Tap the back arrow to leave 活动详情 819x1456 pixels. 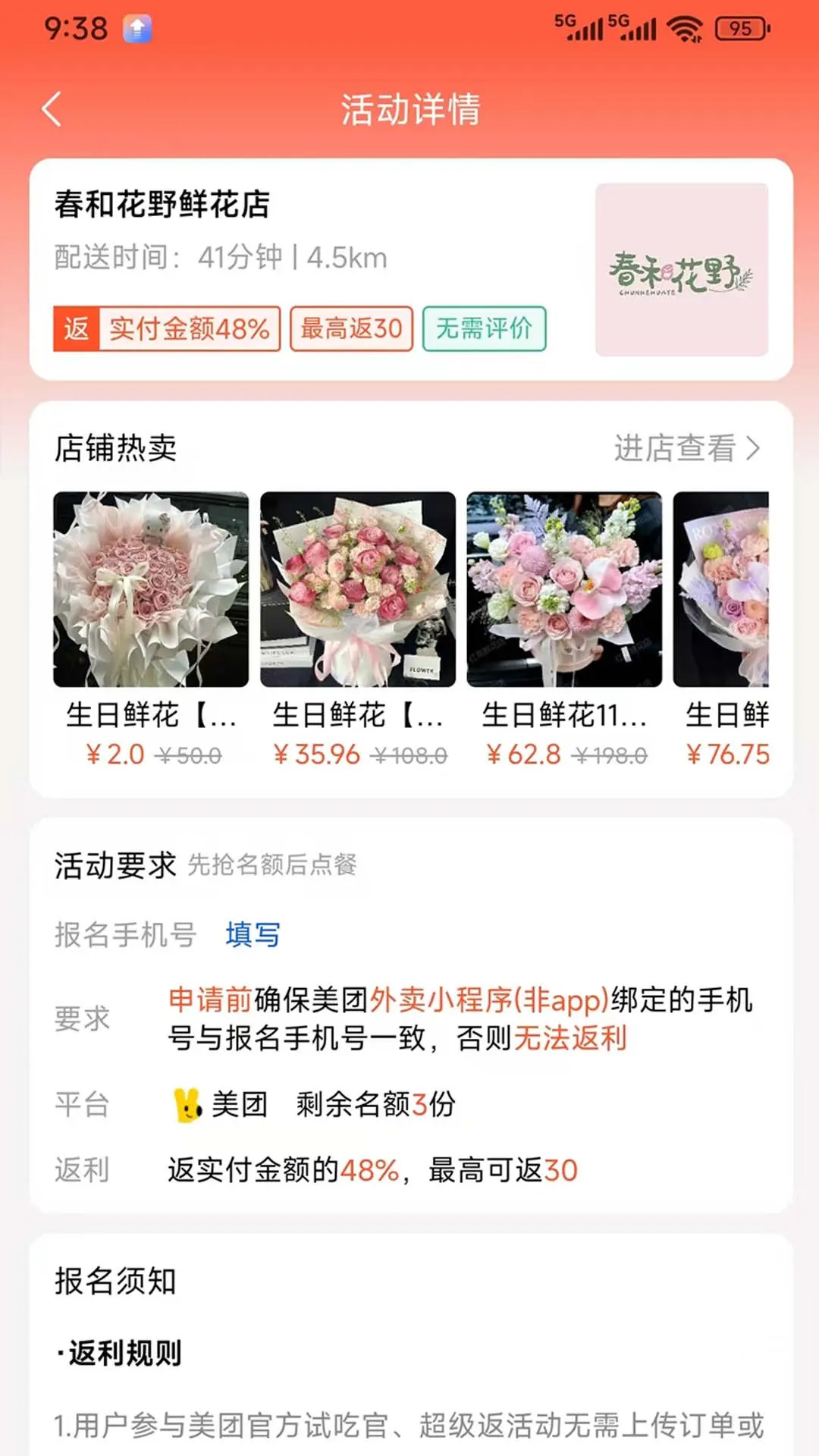[52, 109]
